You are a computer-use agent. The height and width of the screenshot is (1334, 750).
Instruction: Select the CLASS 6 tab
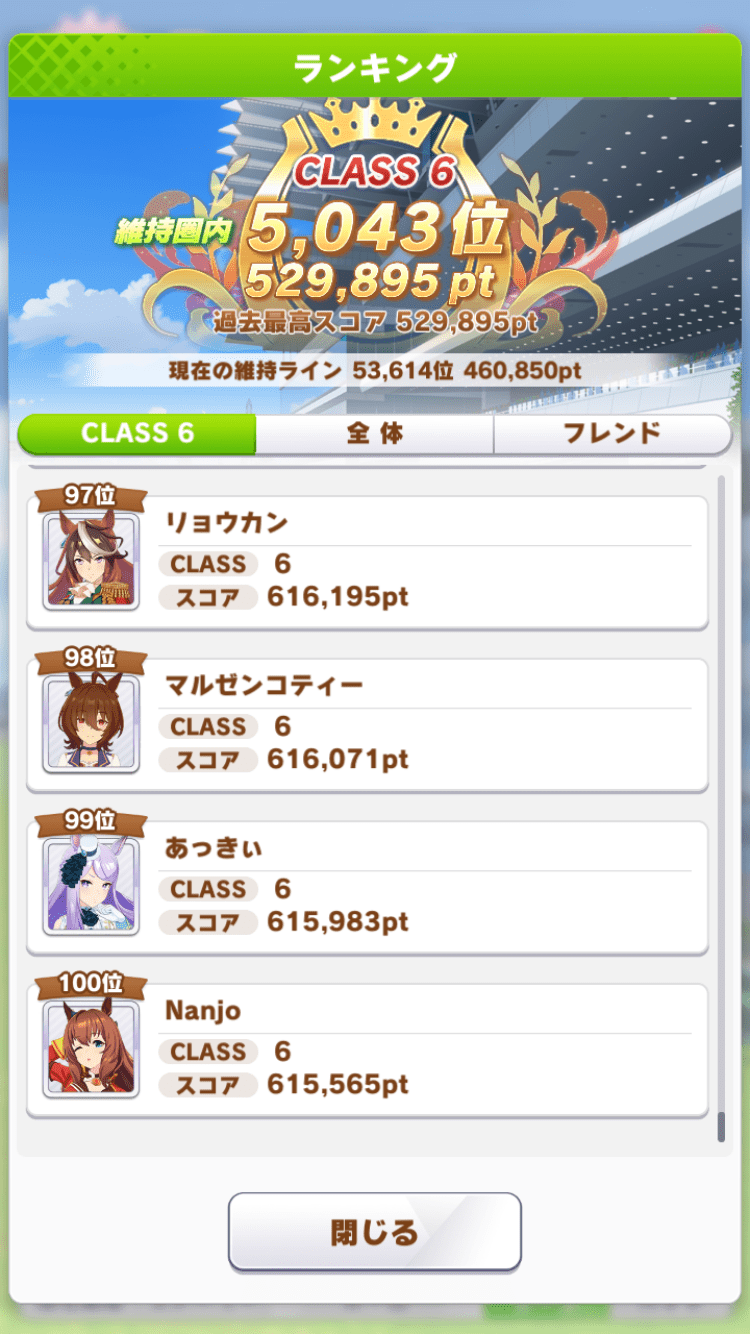pos(137,433)
